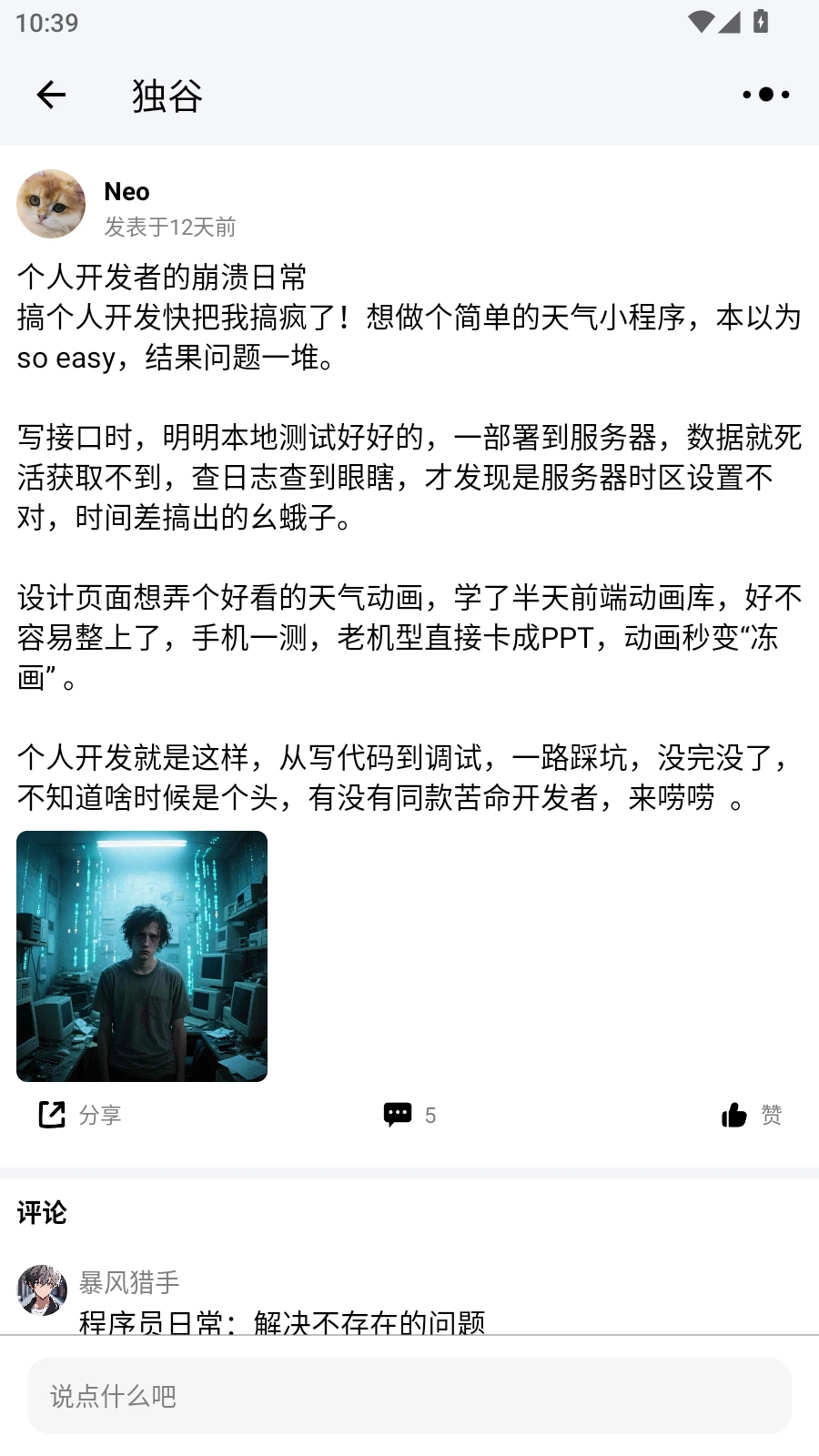Open the full post by tapping 独谷 title
Image resolution: width=819 pixels, height=1456 pixels.
pos(166,95)
